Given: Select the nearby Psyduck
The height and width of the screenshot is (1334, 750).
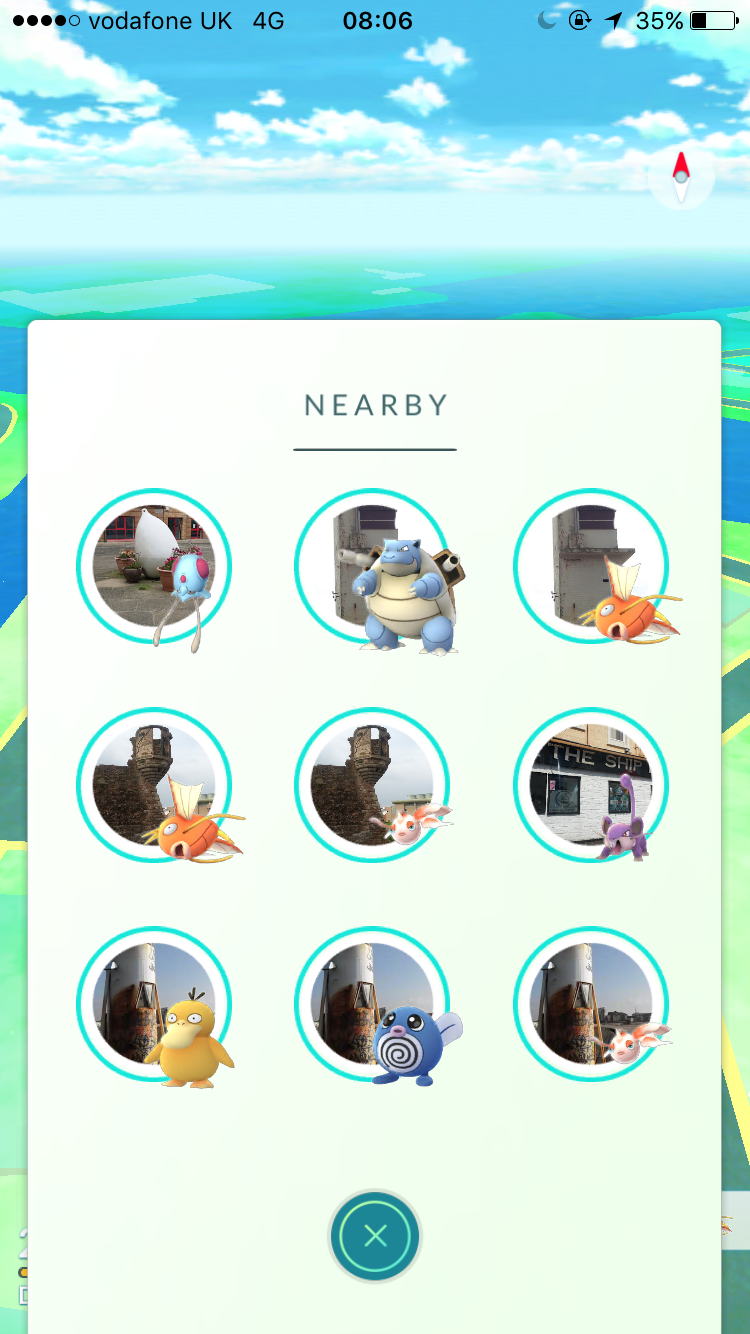Looking at the screenshot, I should coord(154,1005).
